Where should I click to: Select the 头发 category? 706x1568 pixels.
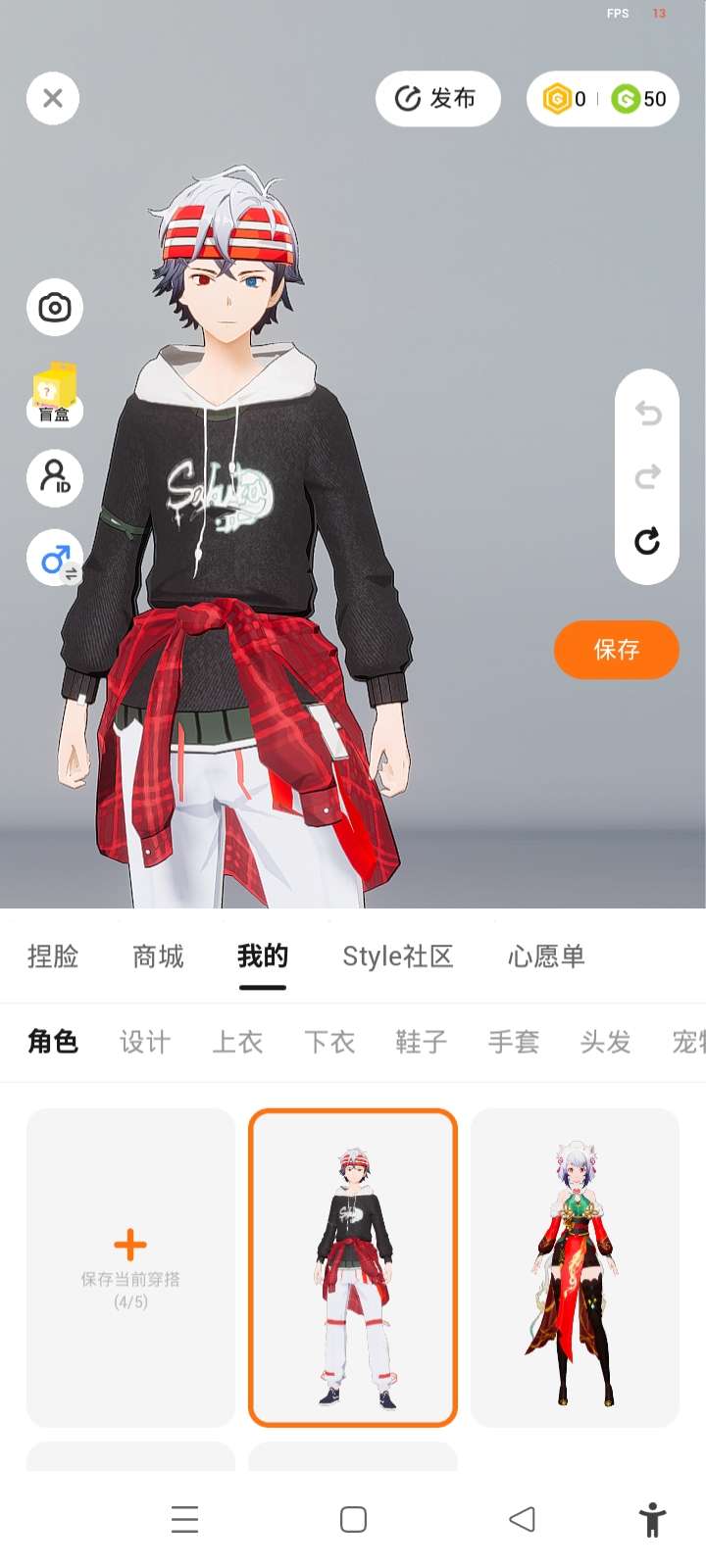click(x=605, y=1042)
